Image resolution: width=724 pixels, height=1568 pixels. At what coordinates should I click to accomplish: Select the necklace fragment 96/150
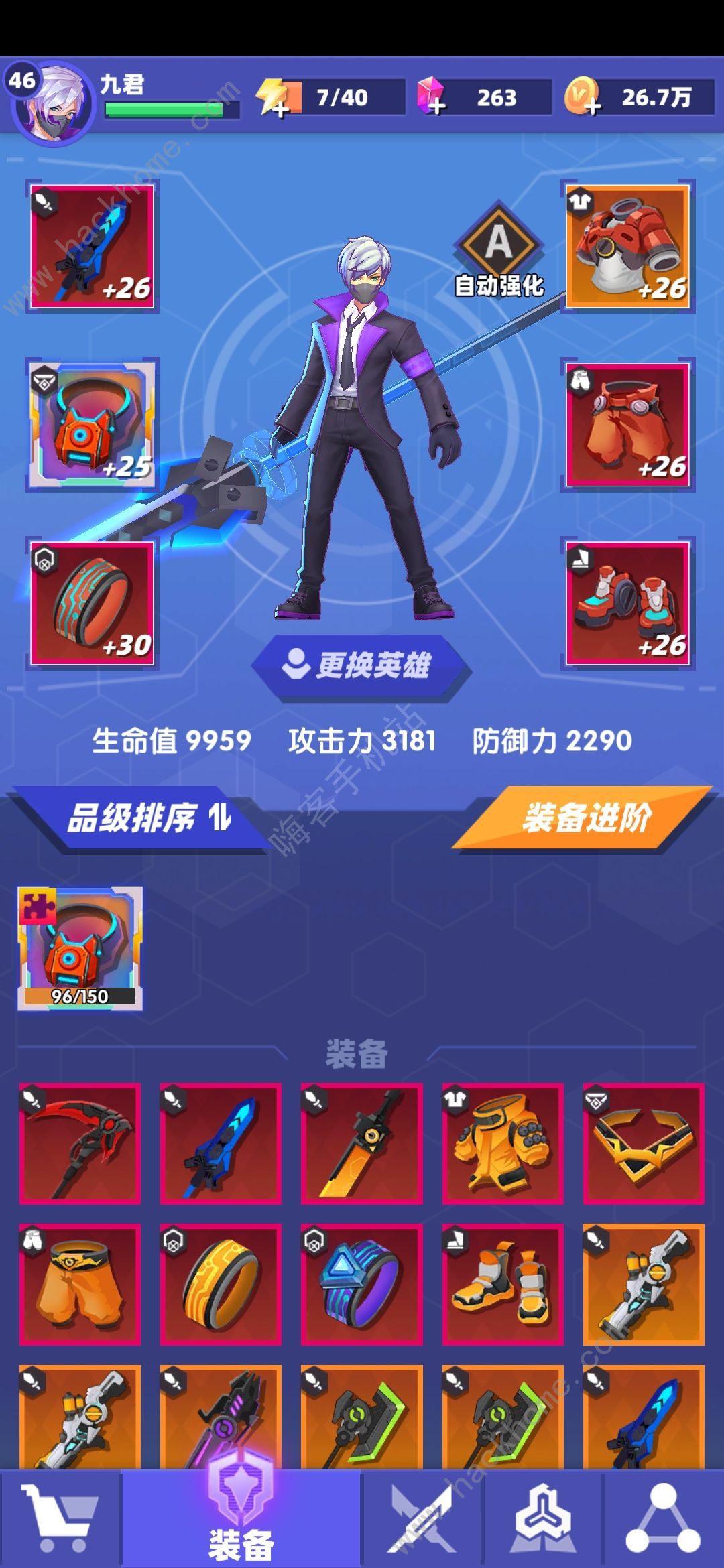click(x=80, y=948)
